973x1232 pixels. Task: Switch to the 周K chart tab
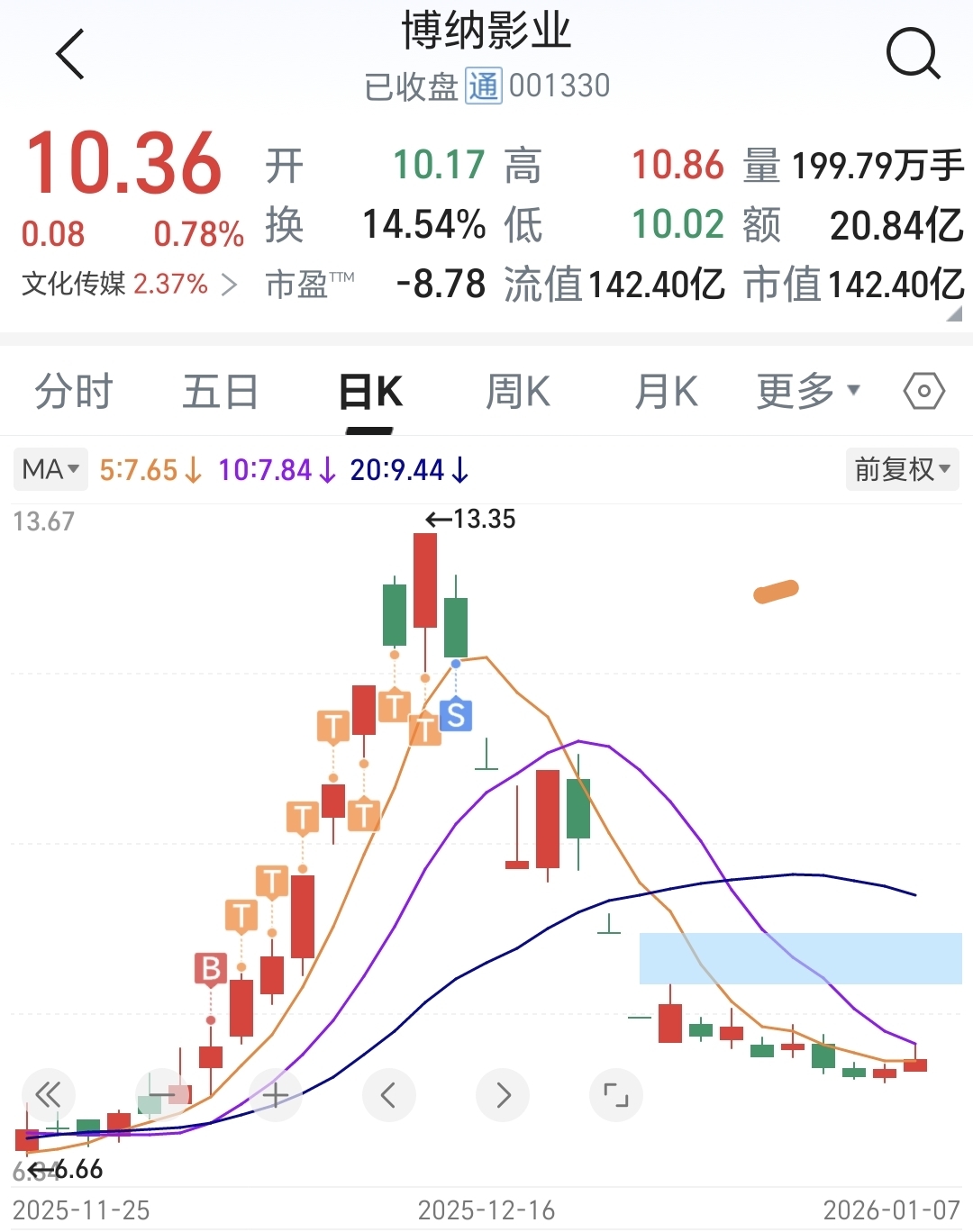point(518,392)
